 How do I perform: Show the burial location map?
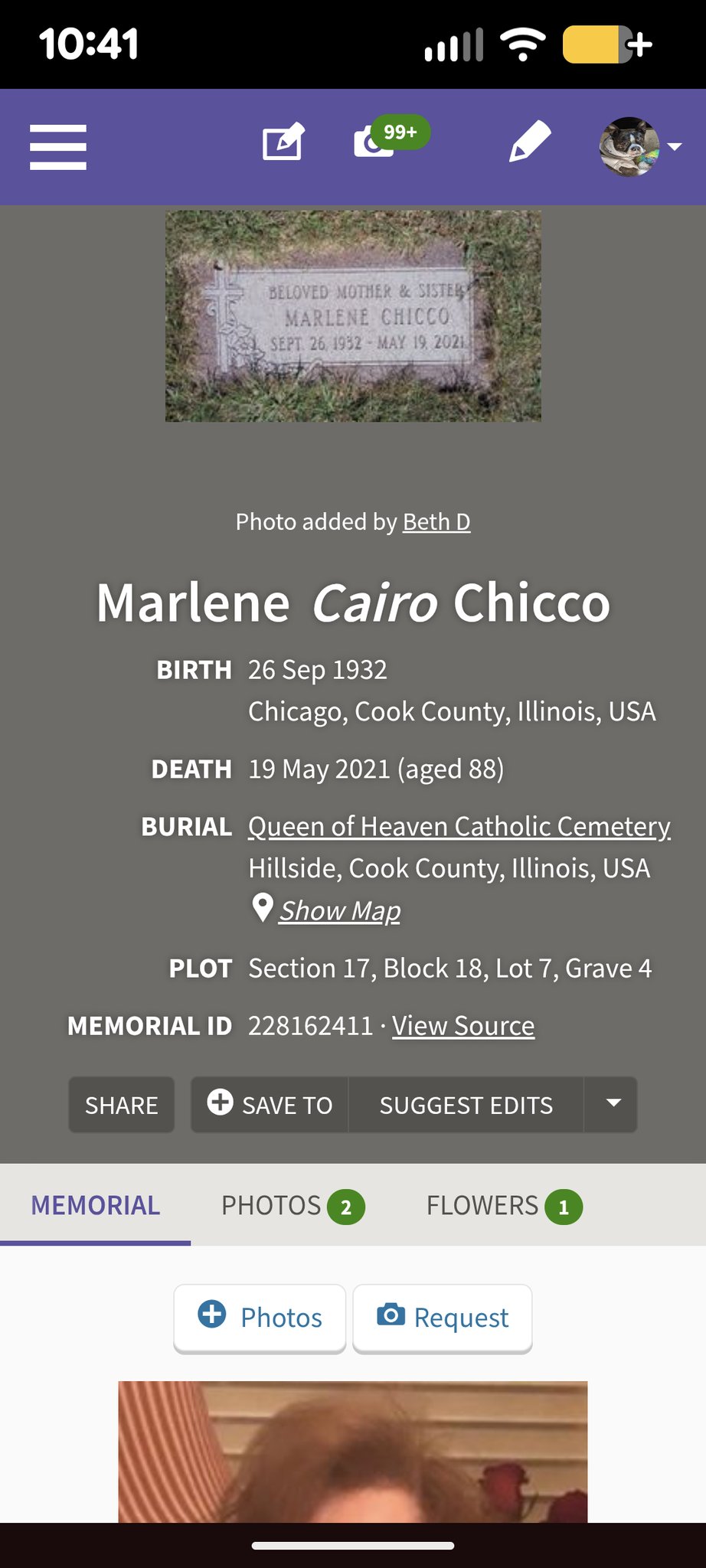pyautogui.click(x=339, y=911)
